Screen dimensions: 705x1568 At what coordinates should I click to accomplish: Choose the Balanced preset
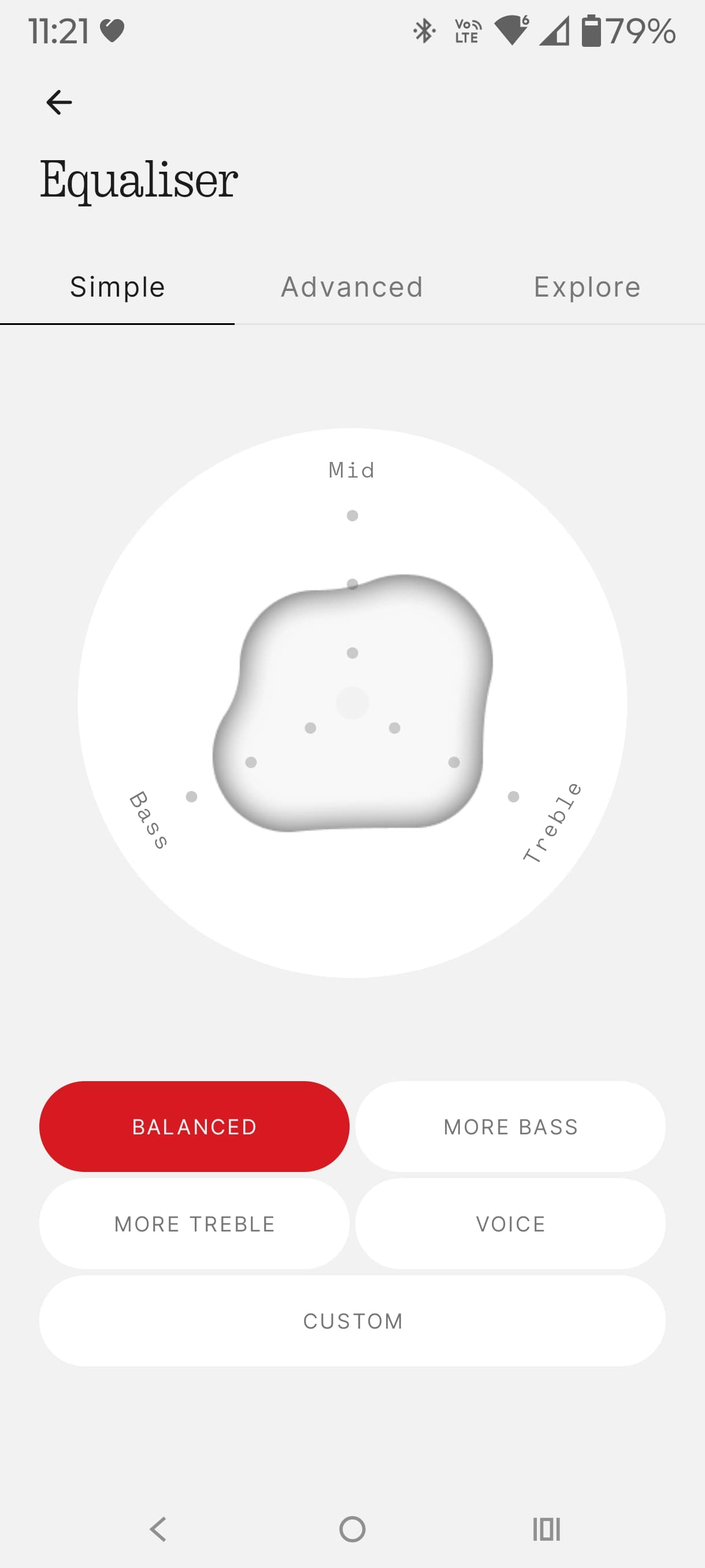[194, 1126]
